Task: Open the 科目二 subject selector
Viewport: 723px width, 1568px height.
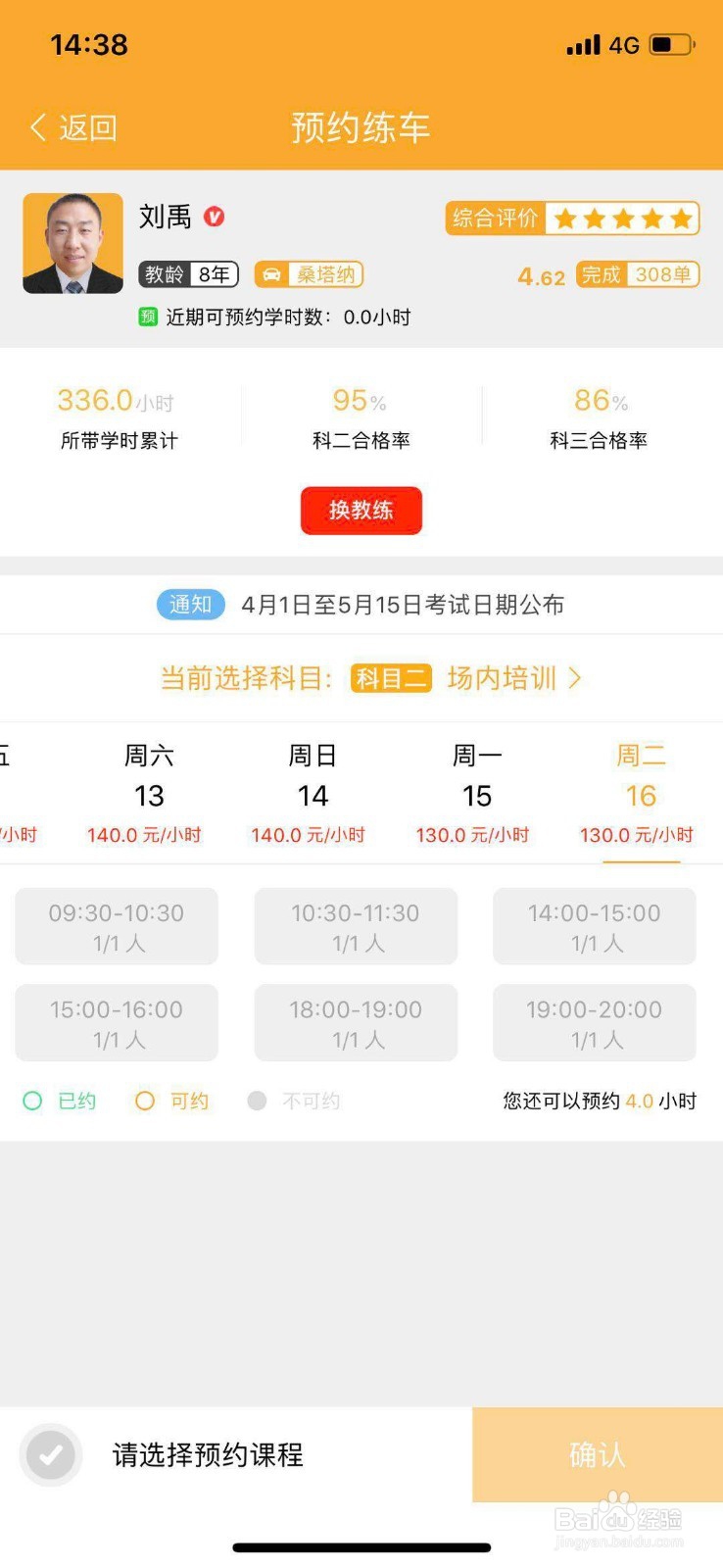Action: [390, 677]
